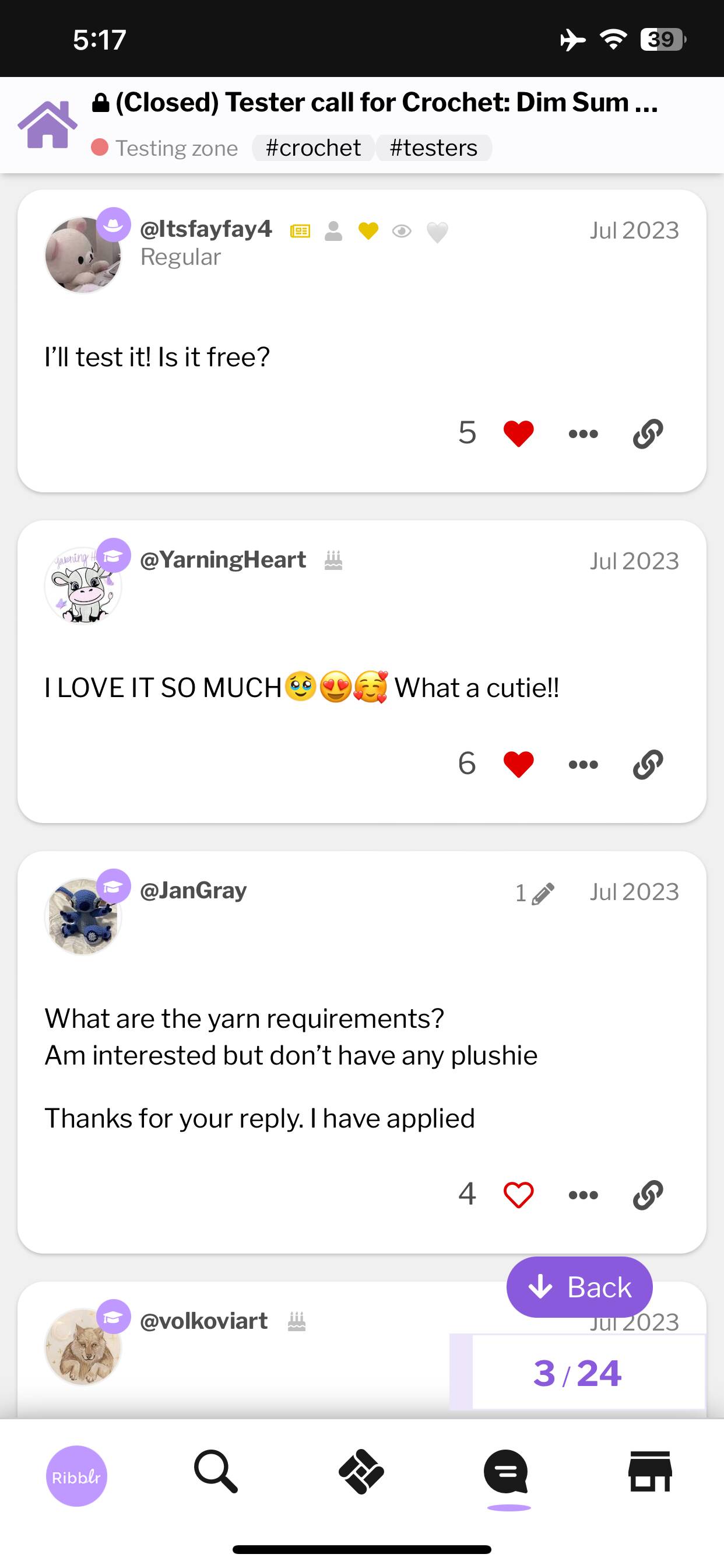724x1568 pixels.
Task: Tap the Back button
Action: coord(579,1287)
